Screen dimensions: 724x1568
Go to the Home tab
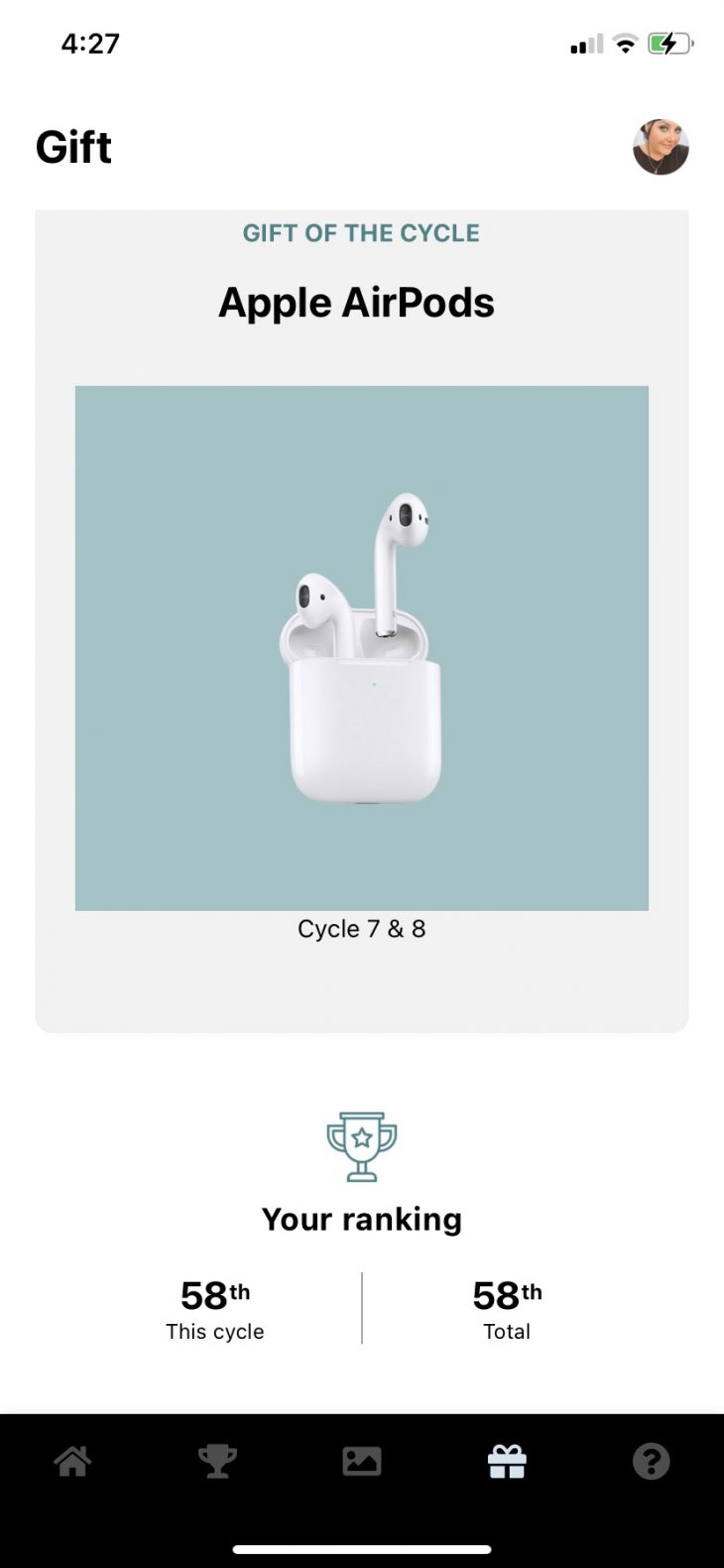point(72,1461)
